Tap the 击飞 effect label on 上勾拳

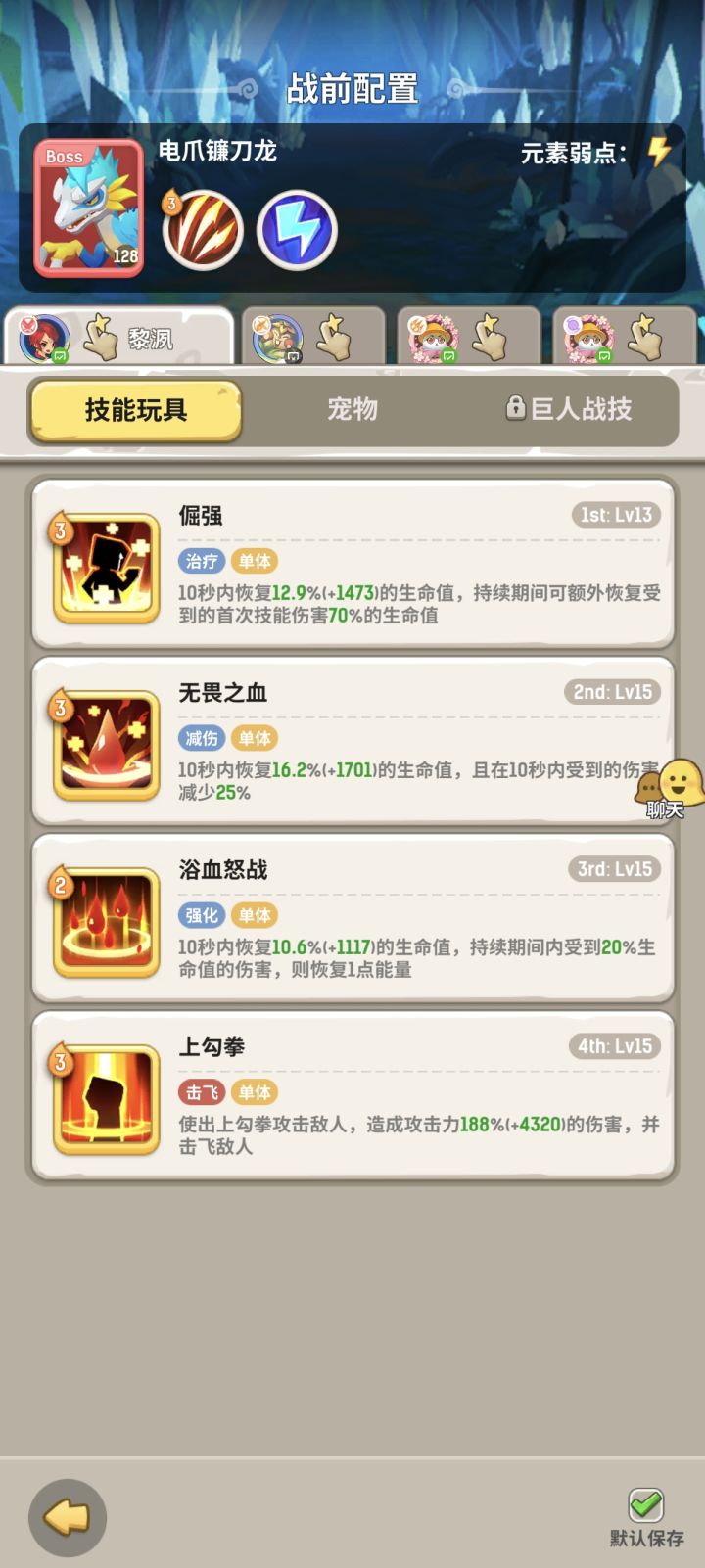coord(201,1091)
